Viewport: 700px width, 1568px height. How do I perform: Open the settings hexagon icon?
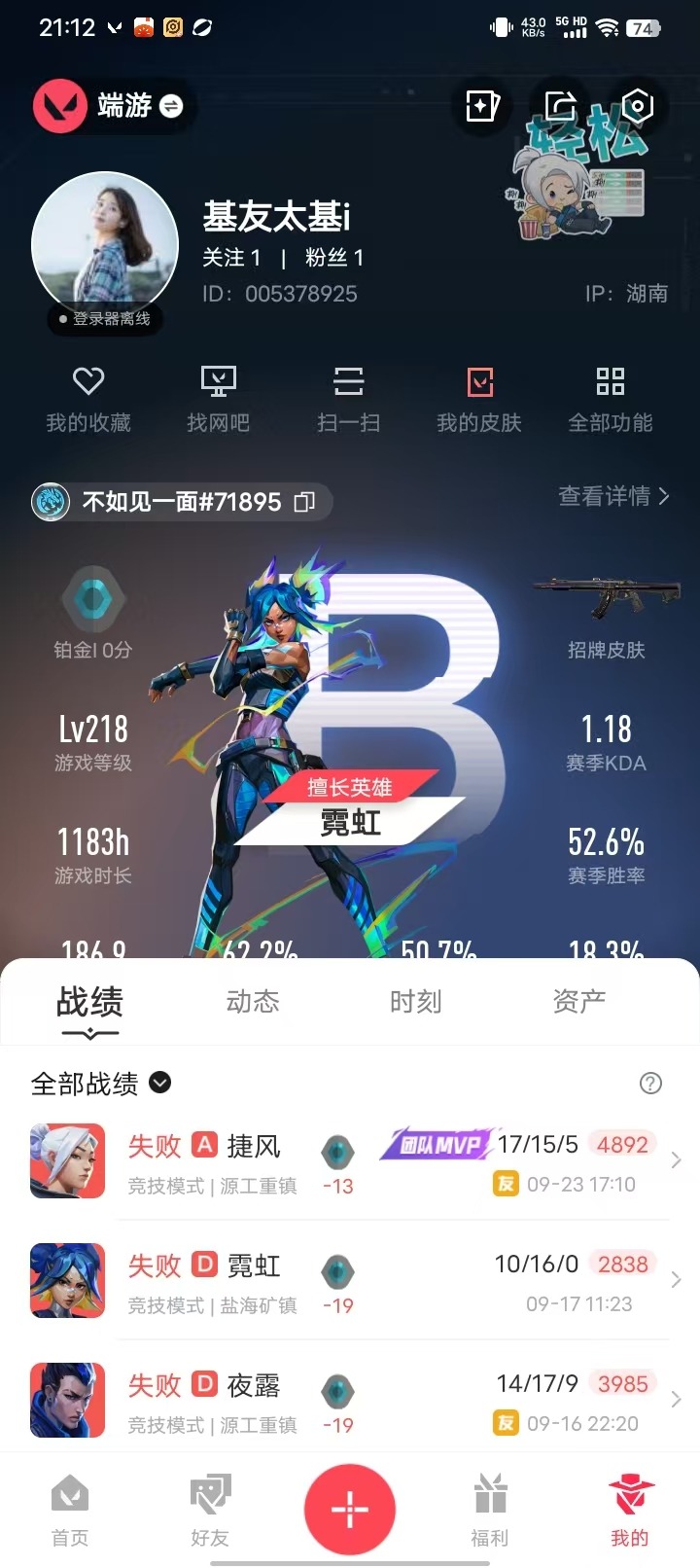tap(637, 106)
